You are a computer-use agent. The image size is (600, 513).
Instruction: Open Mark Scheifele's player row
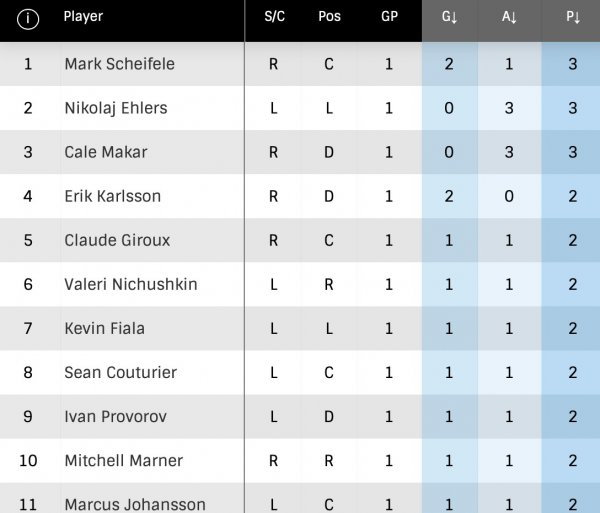(x=119, y=64)
